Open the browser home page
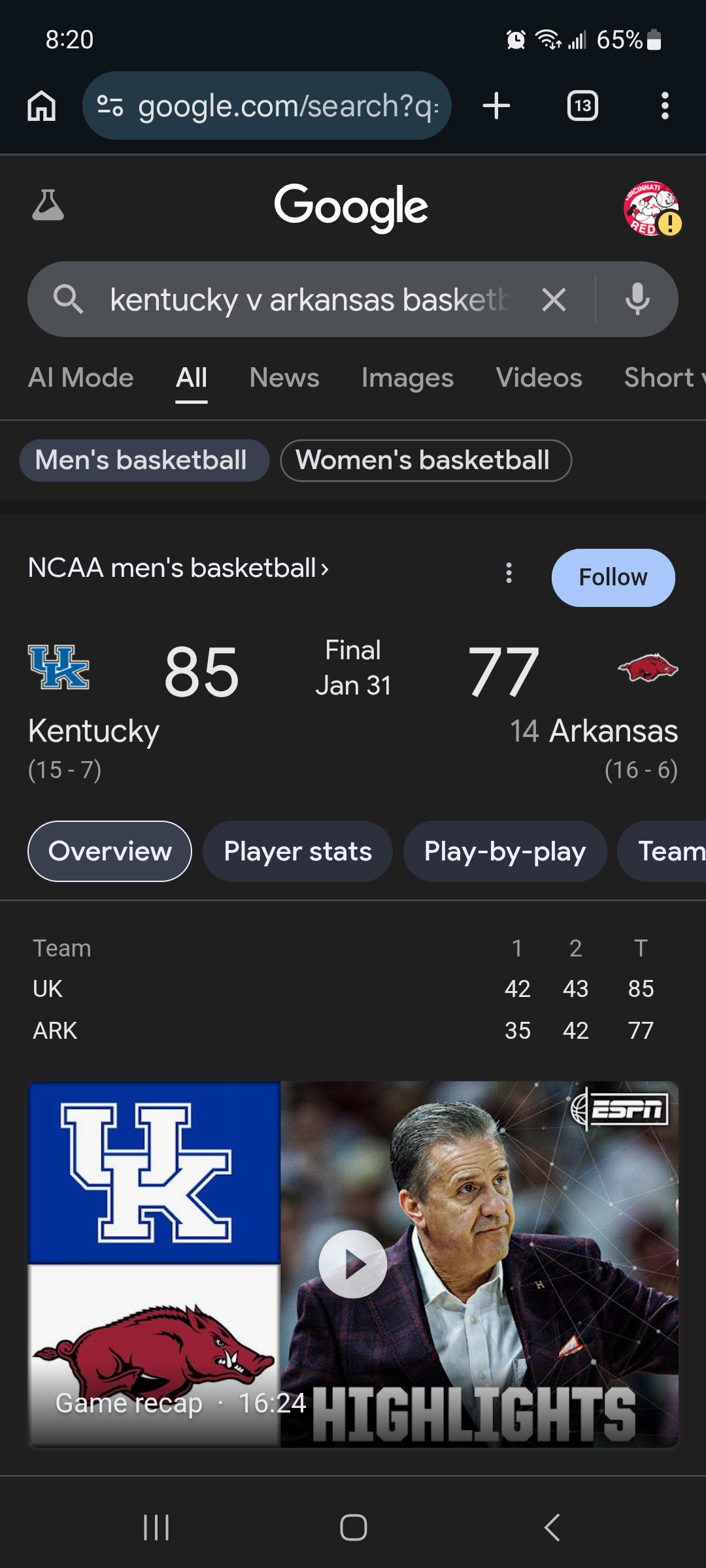The height and width of the screenshot is (1568, 706). (x=42, y=106)
